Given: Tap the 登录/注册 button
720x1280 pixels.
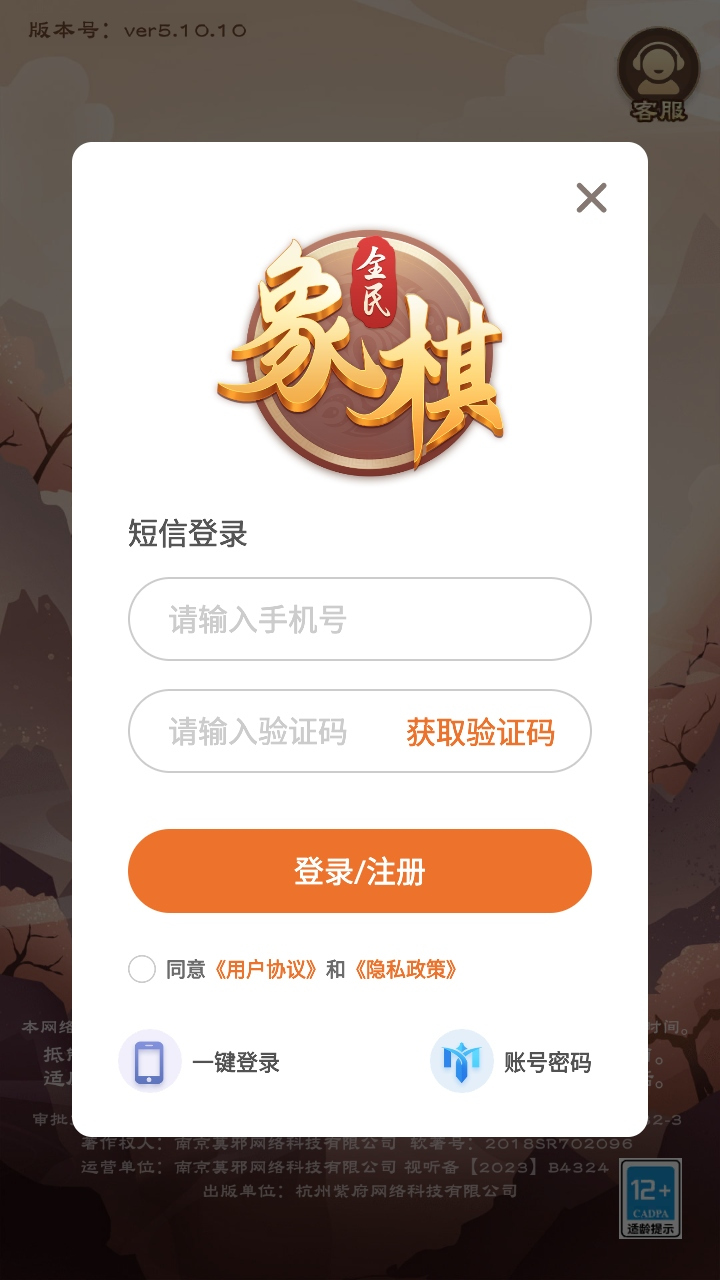Looking at the screenshot, I should pyautogui.click(x=359, y=871).
